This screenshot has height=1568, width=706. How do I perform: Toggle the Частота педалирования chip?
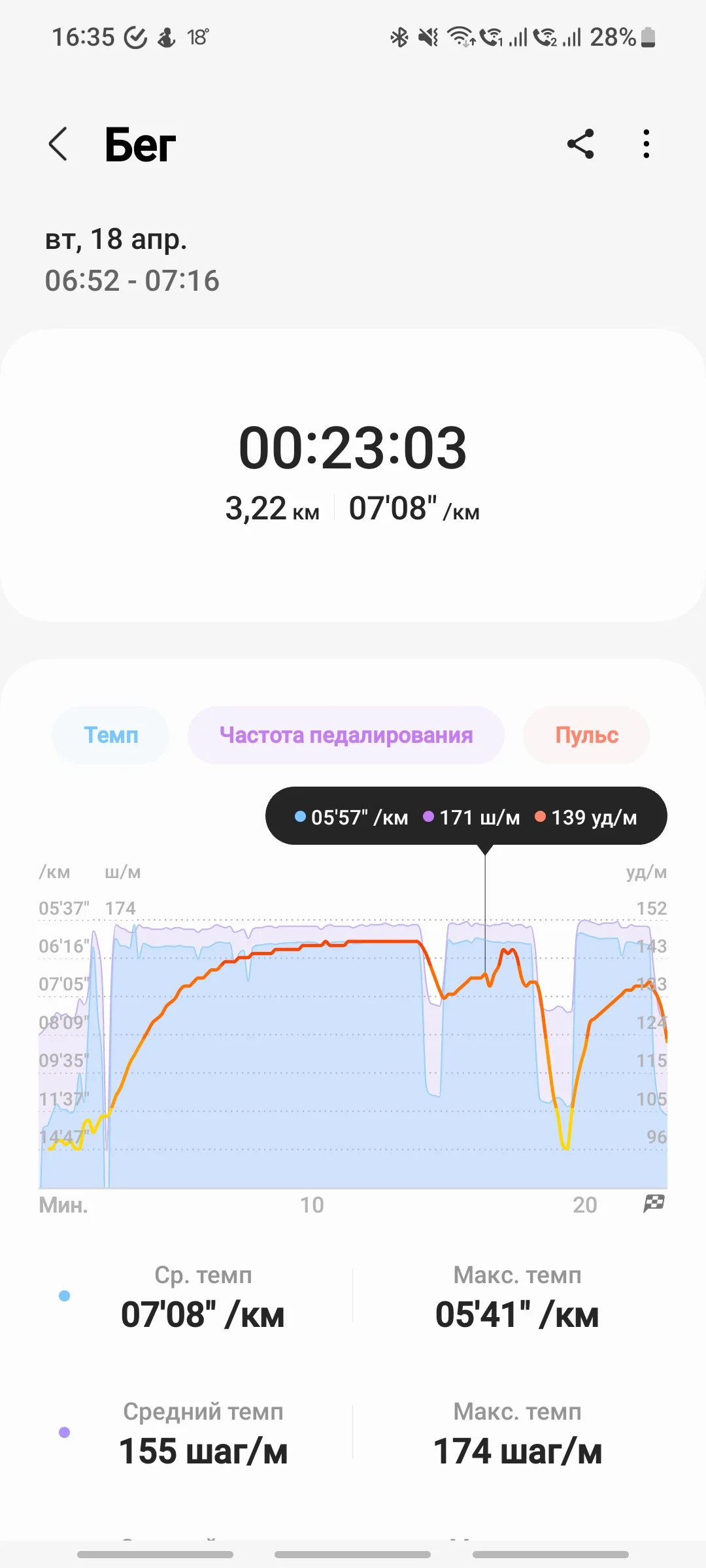pos(346,735)
